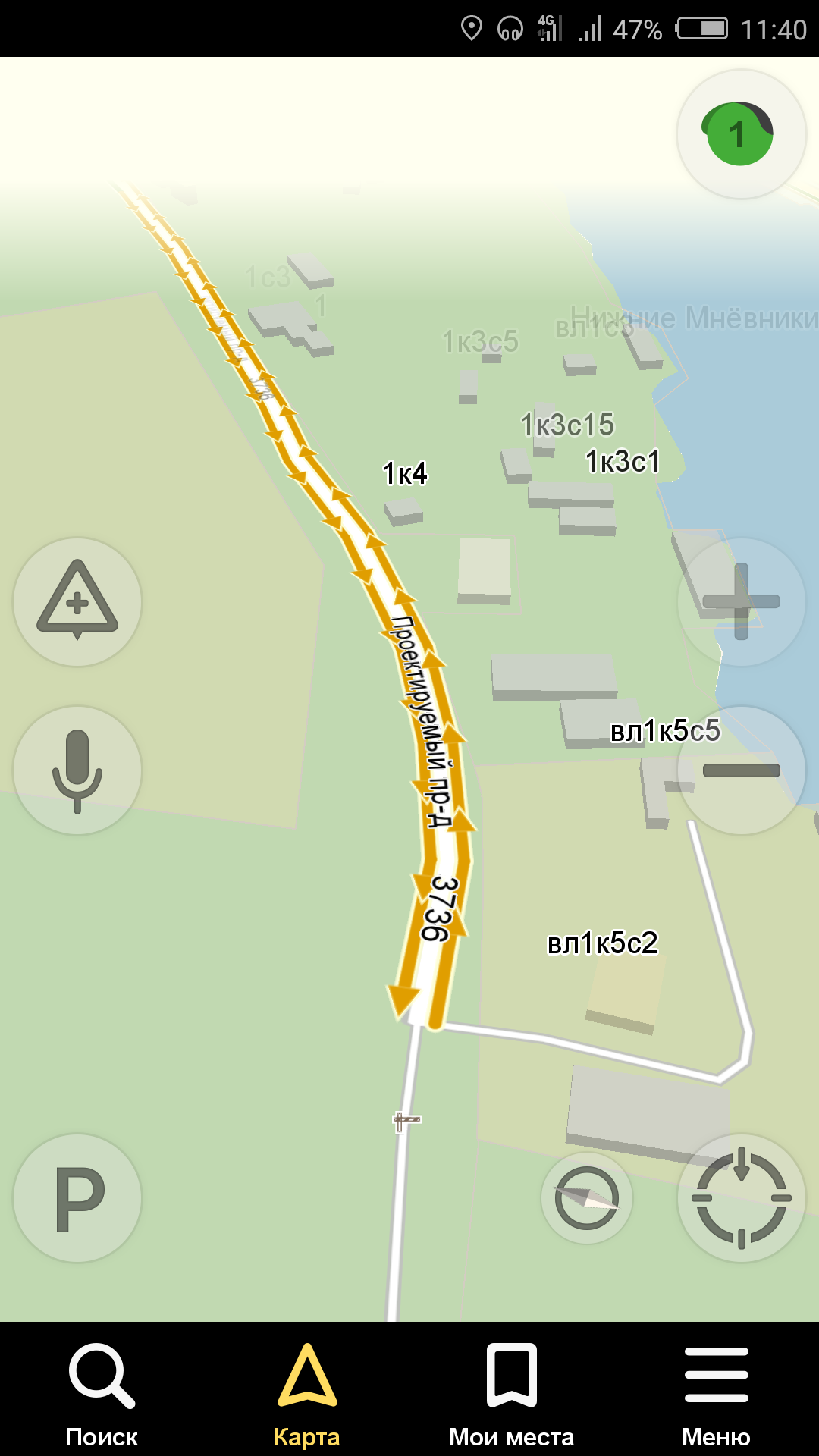Open the traffic level indicator
Screen dimensions: 819x1456
pos(740,134)
